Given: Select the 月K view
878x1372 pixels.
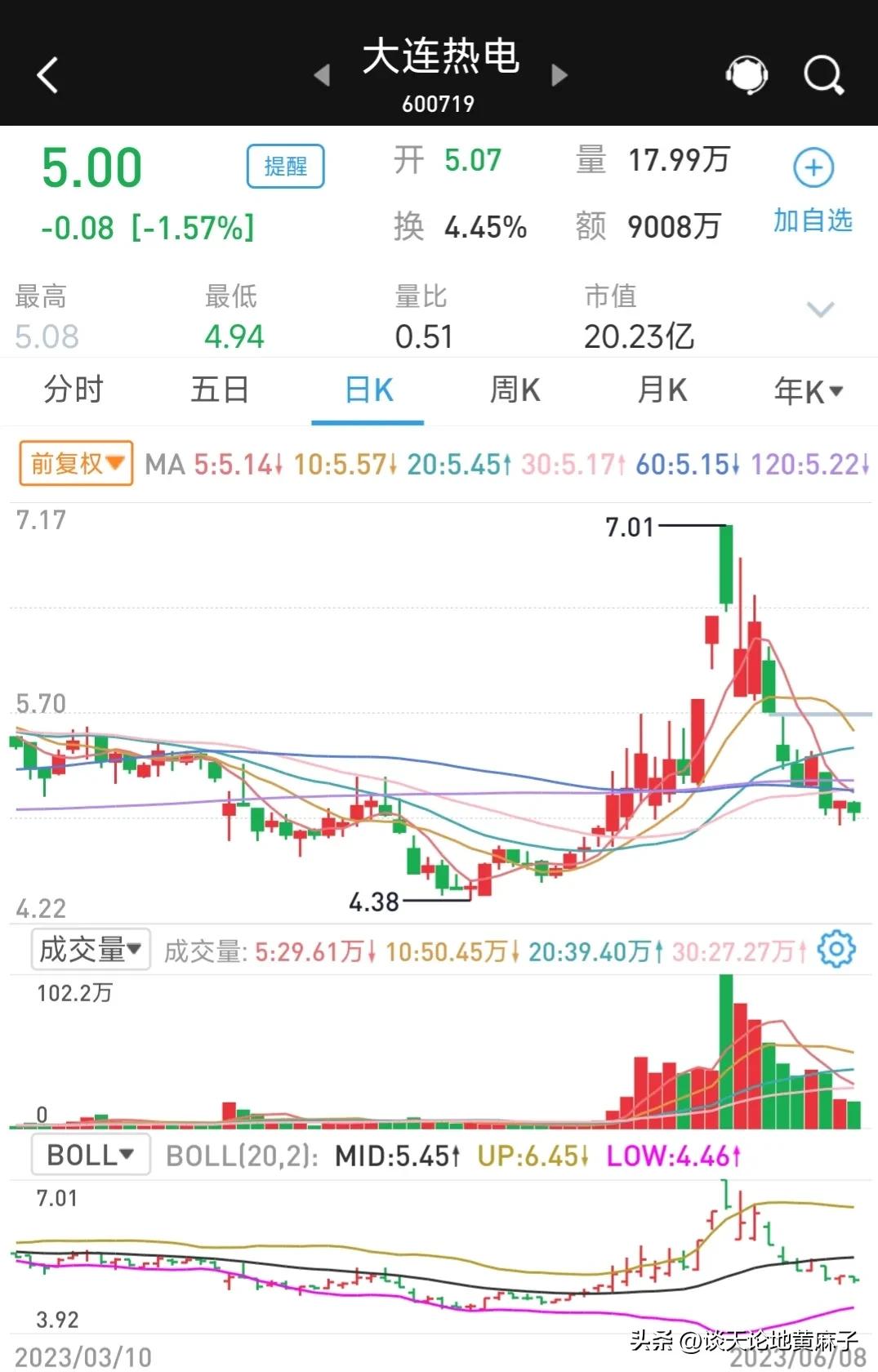Looking at the screenshot, I should tap(660, 391).
